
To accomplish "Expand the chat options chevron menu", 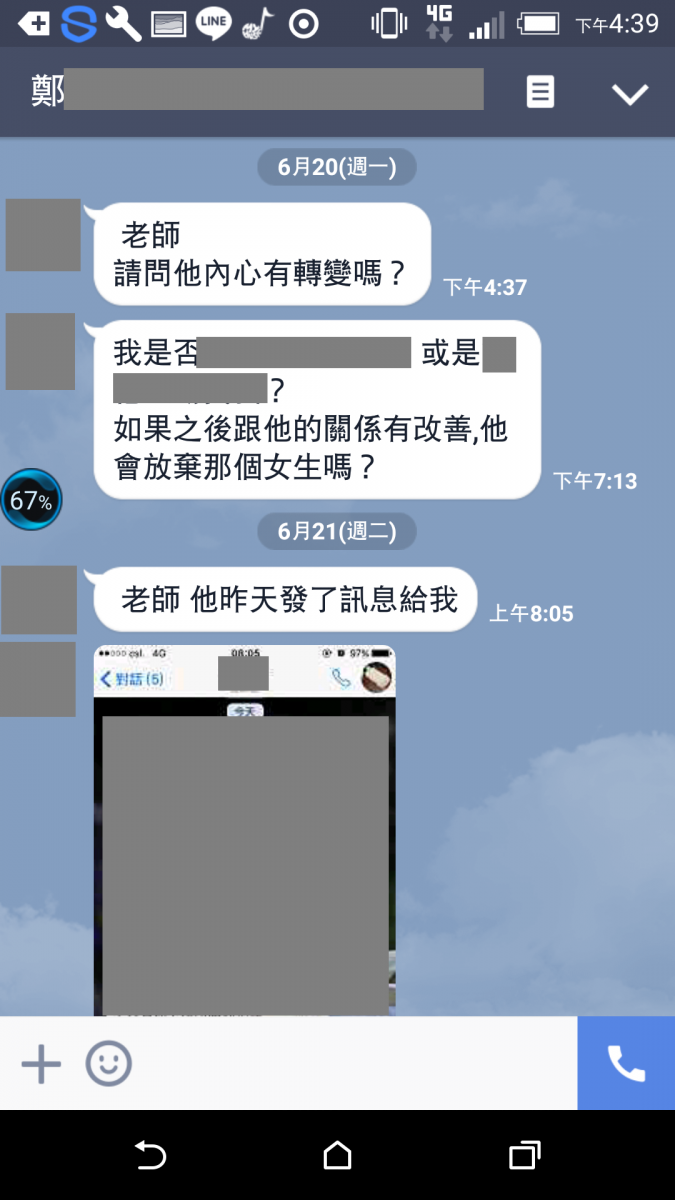I will click(x=630, y=93).
